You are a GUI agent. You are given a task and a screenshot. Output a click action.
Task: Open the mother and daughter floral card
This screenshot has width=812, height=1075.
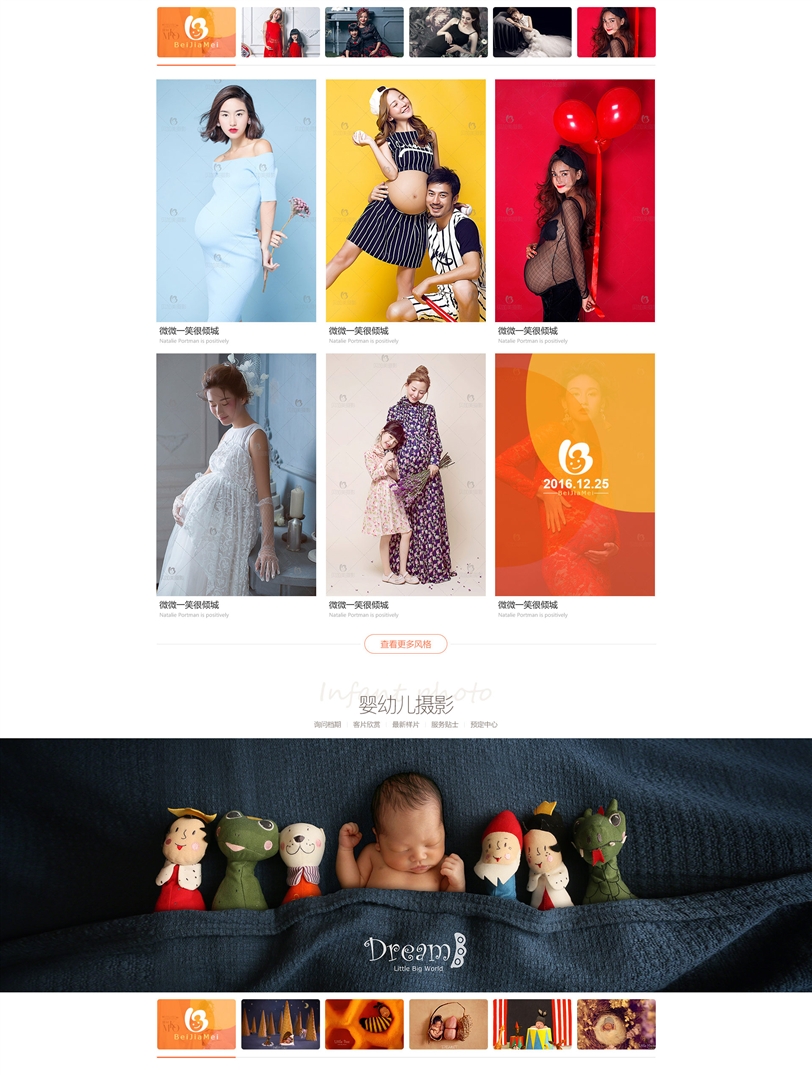pyautogui.click(x=405, y=474)
